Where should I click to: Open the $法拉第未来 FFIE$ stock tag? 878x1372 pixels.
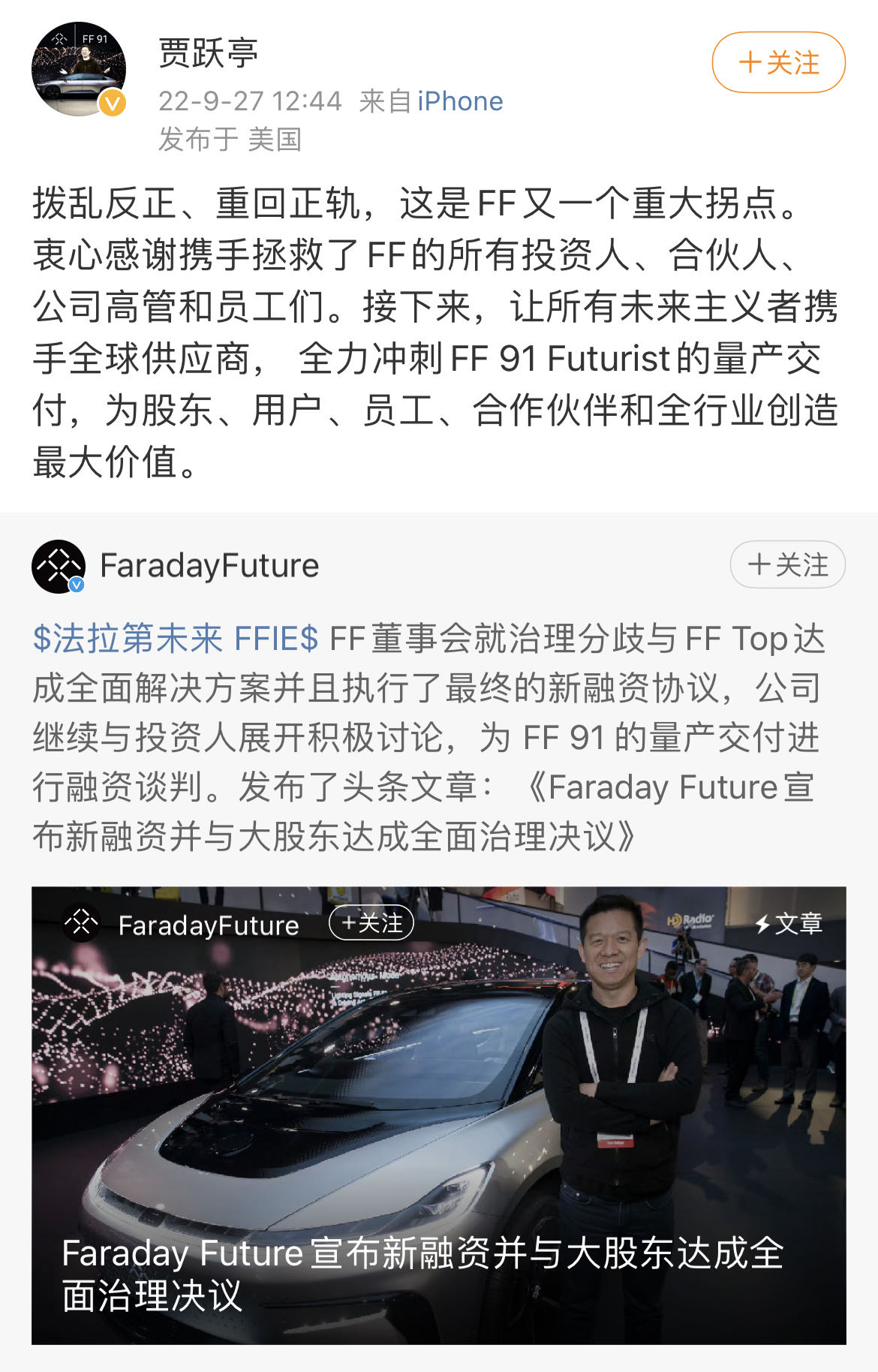coord(176,639)
